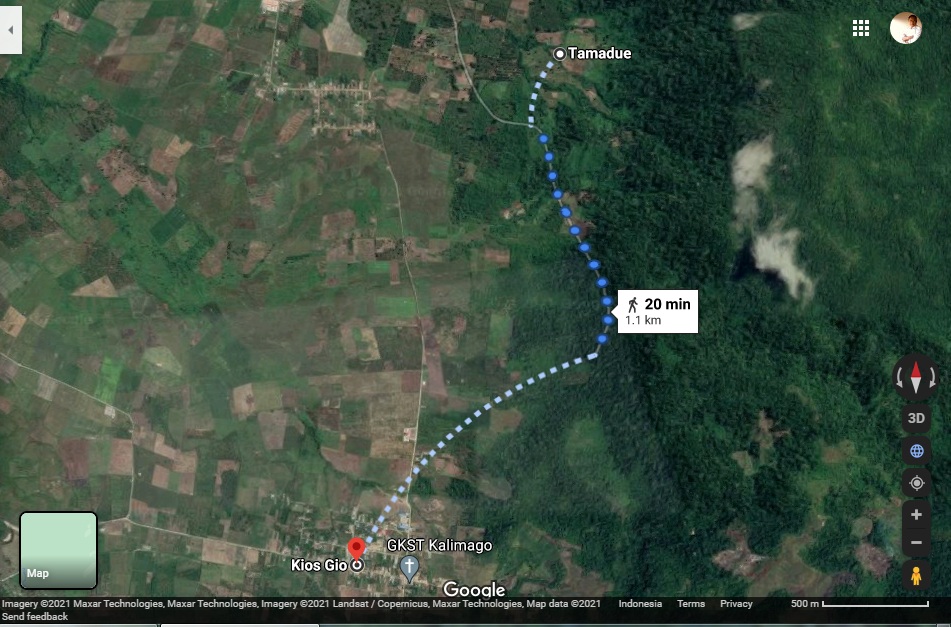Select the Tamadue starting point
This screenshot has height=627, width=951.
tap(560, 54)
